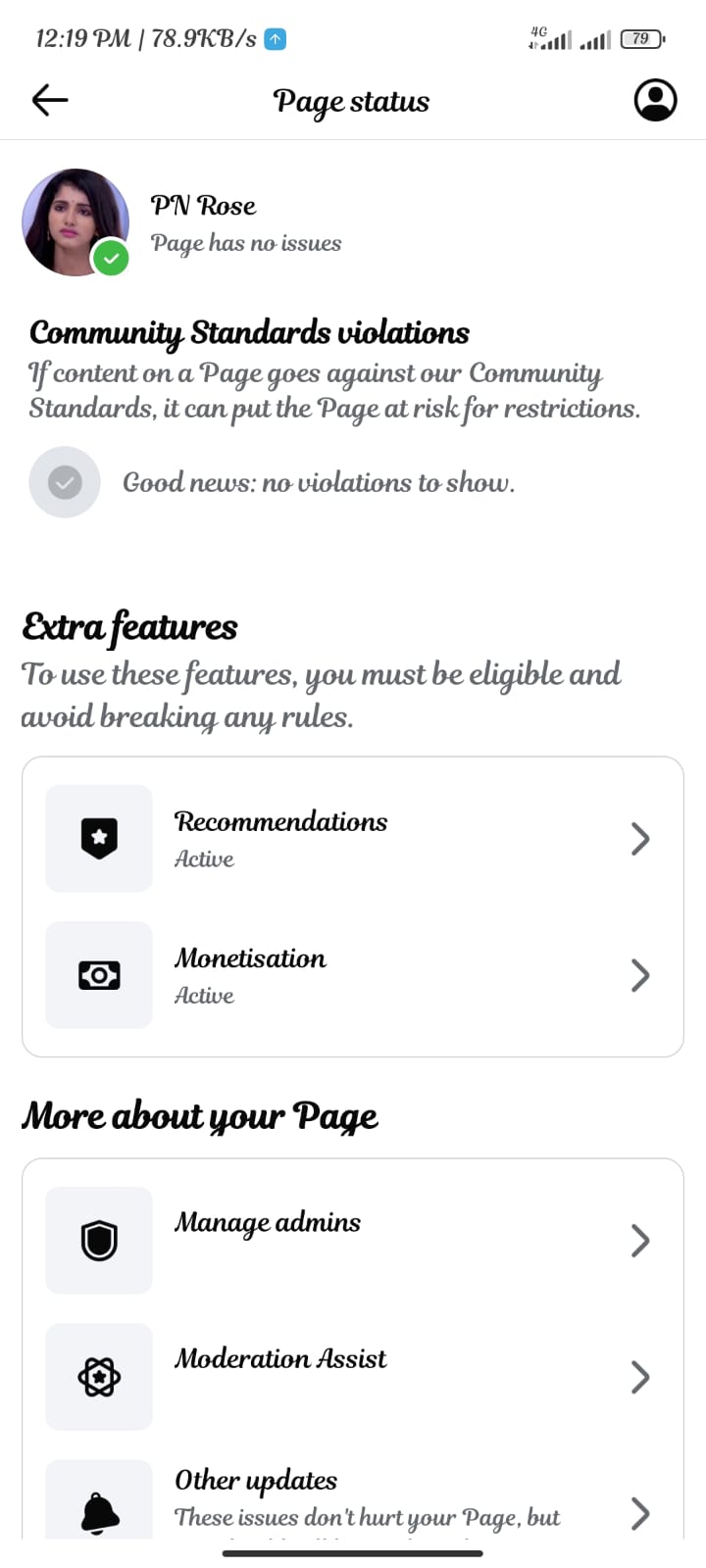
Task: View Monetisation status
Action: [353, 975]
